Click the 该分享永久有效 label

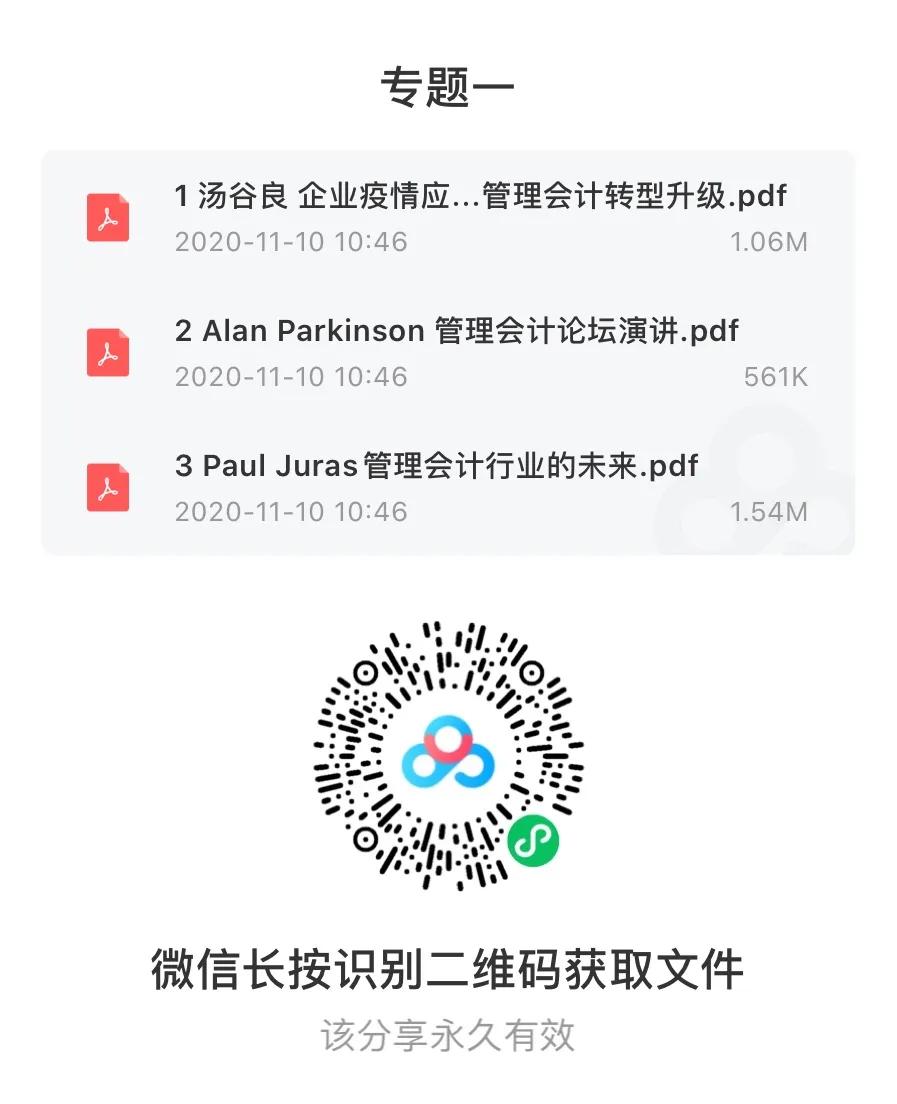click(448, 1039)
